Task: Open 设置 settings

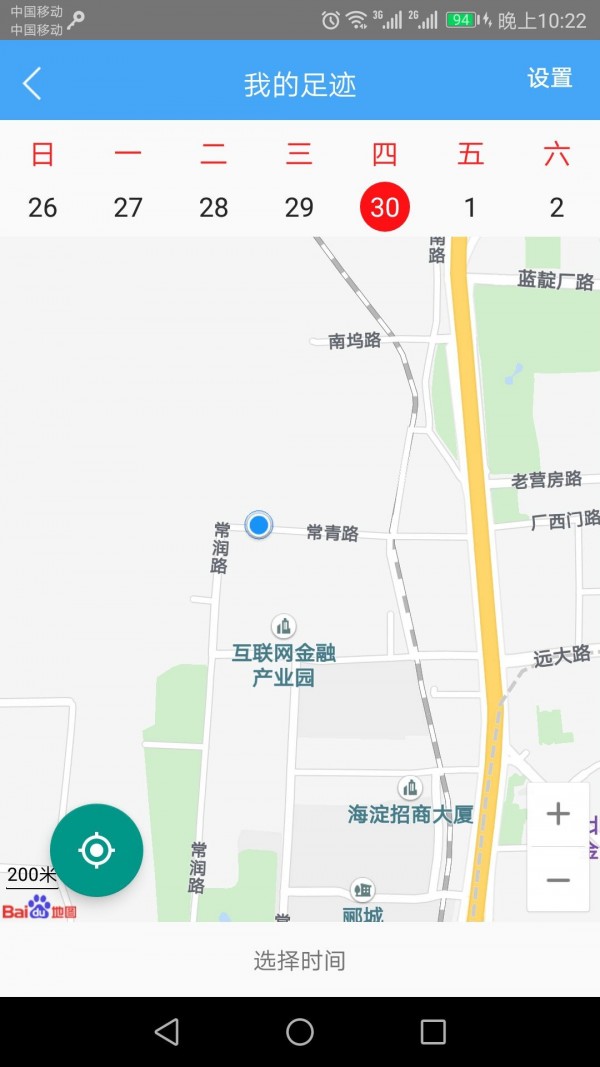Action: (x=549, y=78)
